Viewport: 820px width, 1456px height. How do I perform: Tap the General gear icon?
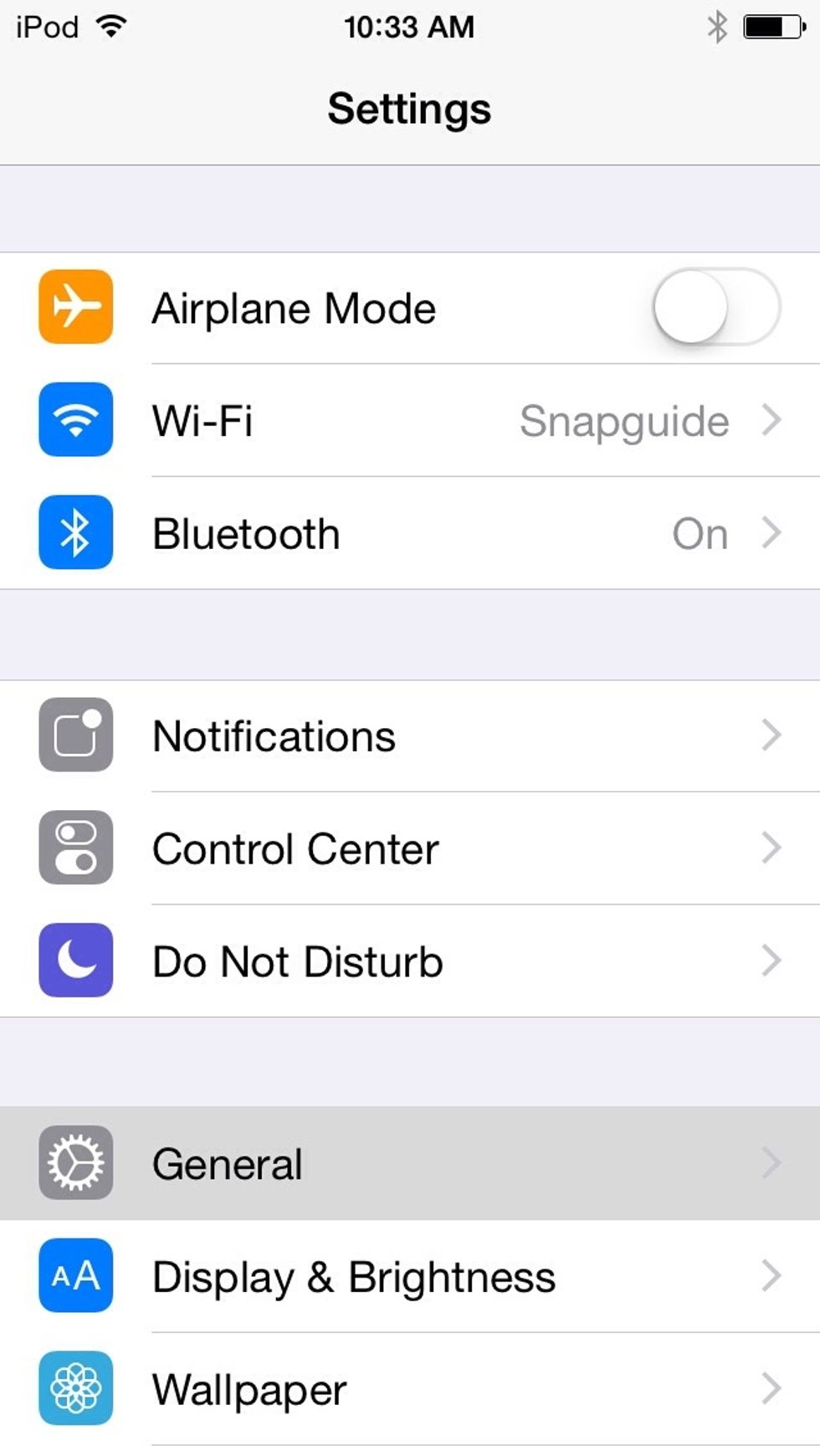(75, 1163)
